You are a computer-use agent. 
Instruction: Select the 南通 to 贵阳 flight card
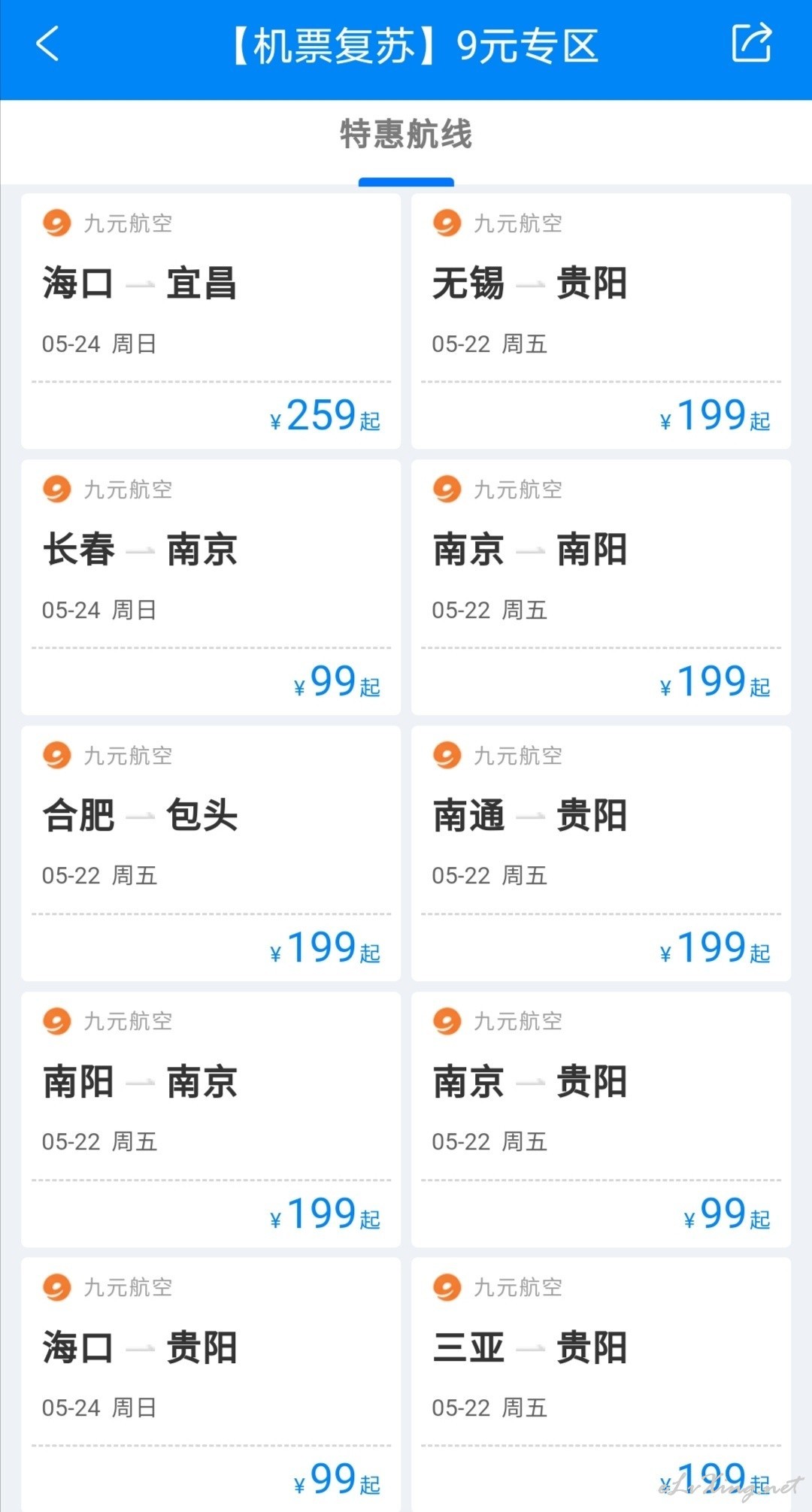601,853
